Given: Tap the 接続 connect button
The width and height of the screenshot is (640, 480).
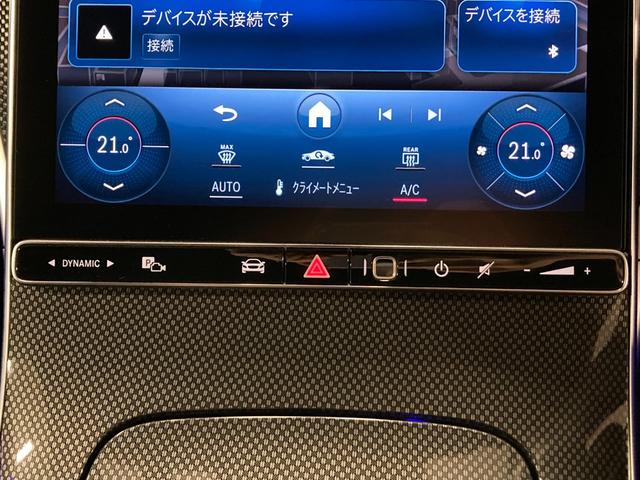Looking at the screenshot, I should coord(161,46).
